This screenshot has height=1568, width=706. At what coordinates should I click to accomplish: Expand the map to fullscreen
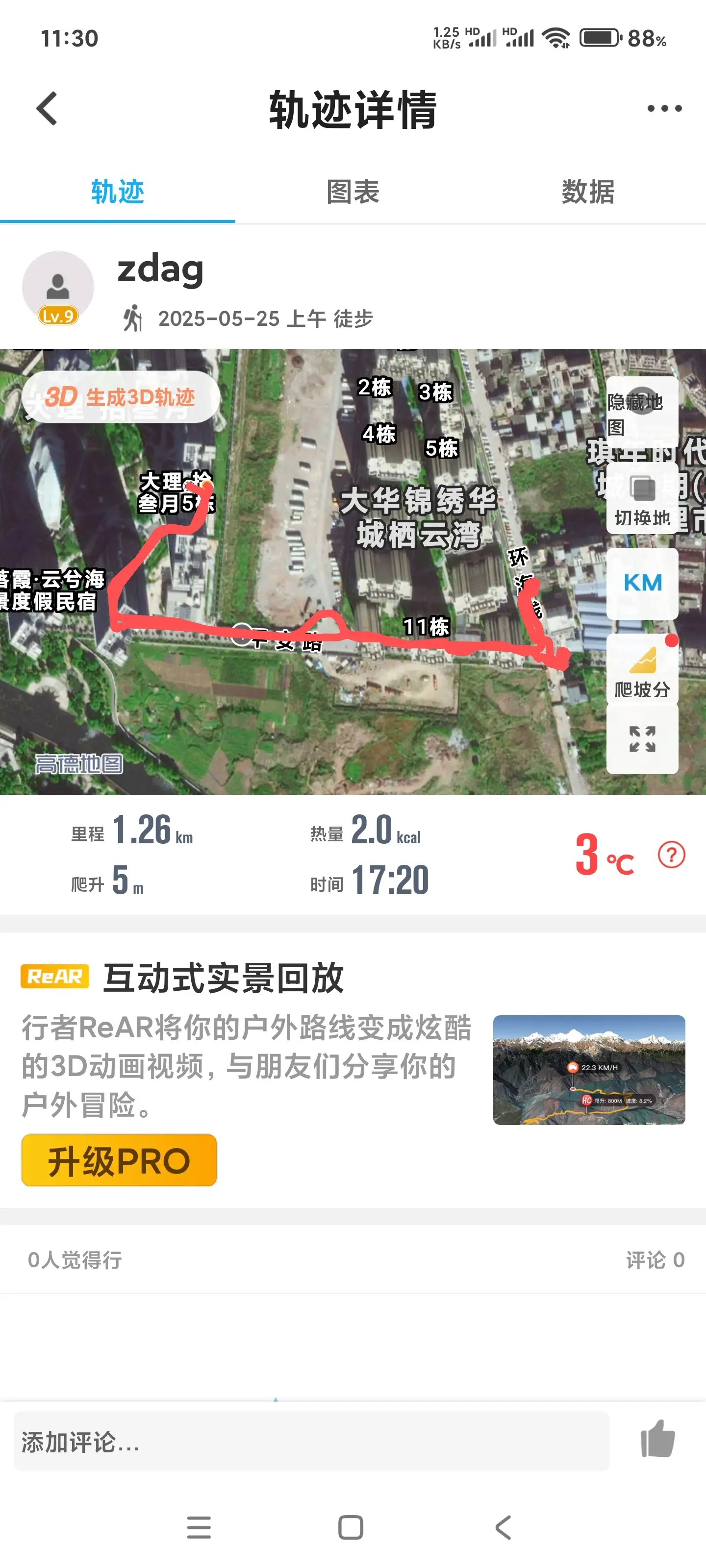tap(642, 739)
